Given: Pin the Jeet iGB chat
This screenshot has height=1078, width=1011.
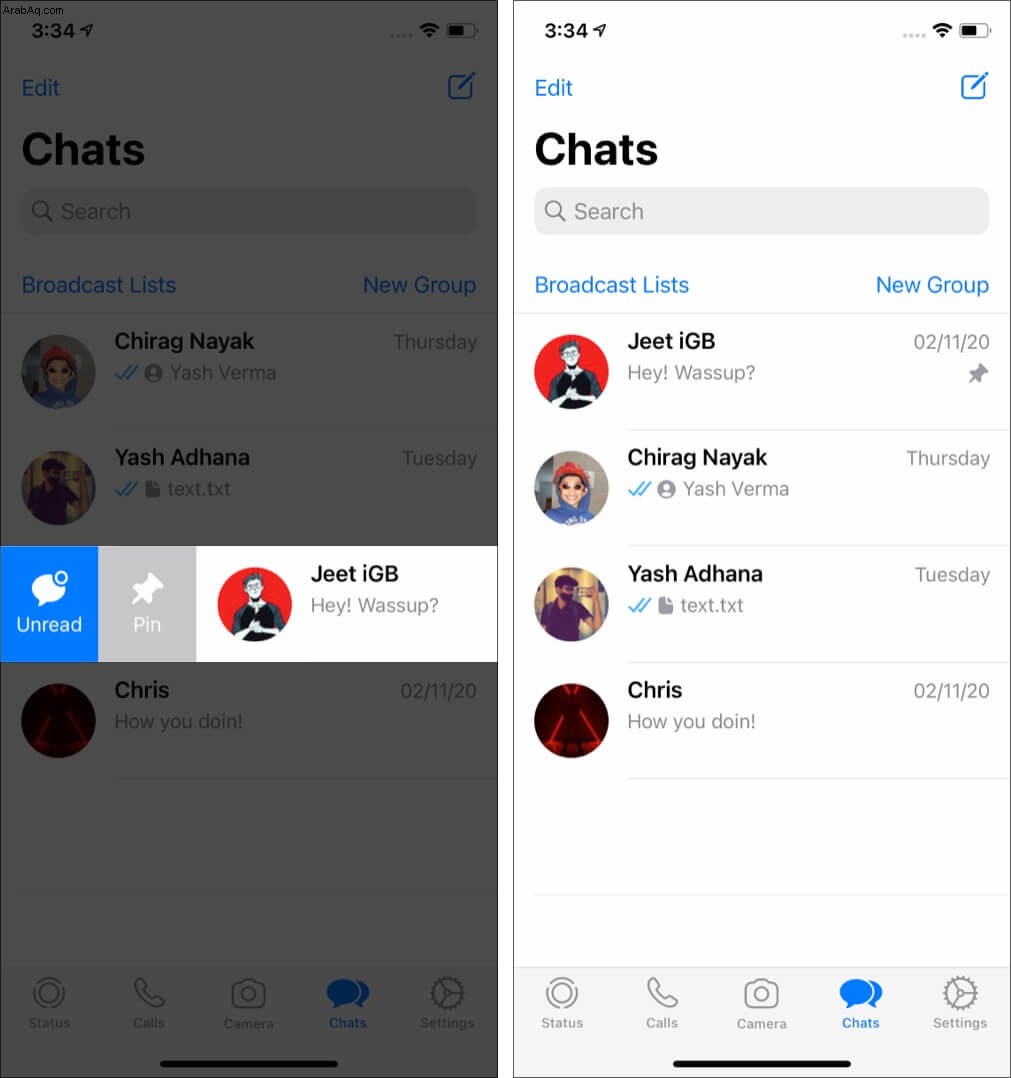Looking at the screenshot, I should click(x=147, y=604).
